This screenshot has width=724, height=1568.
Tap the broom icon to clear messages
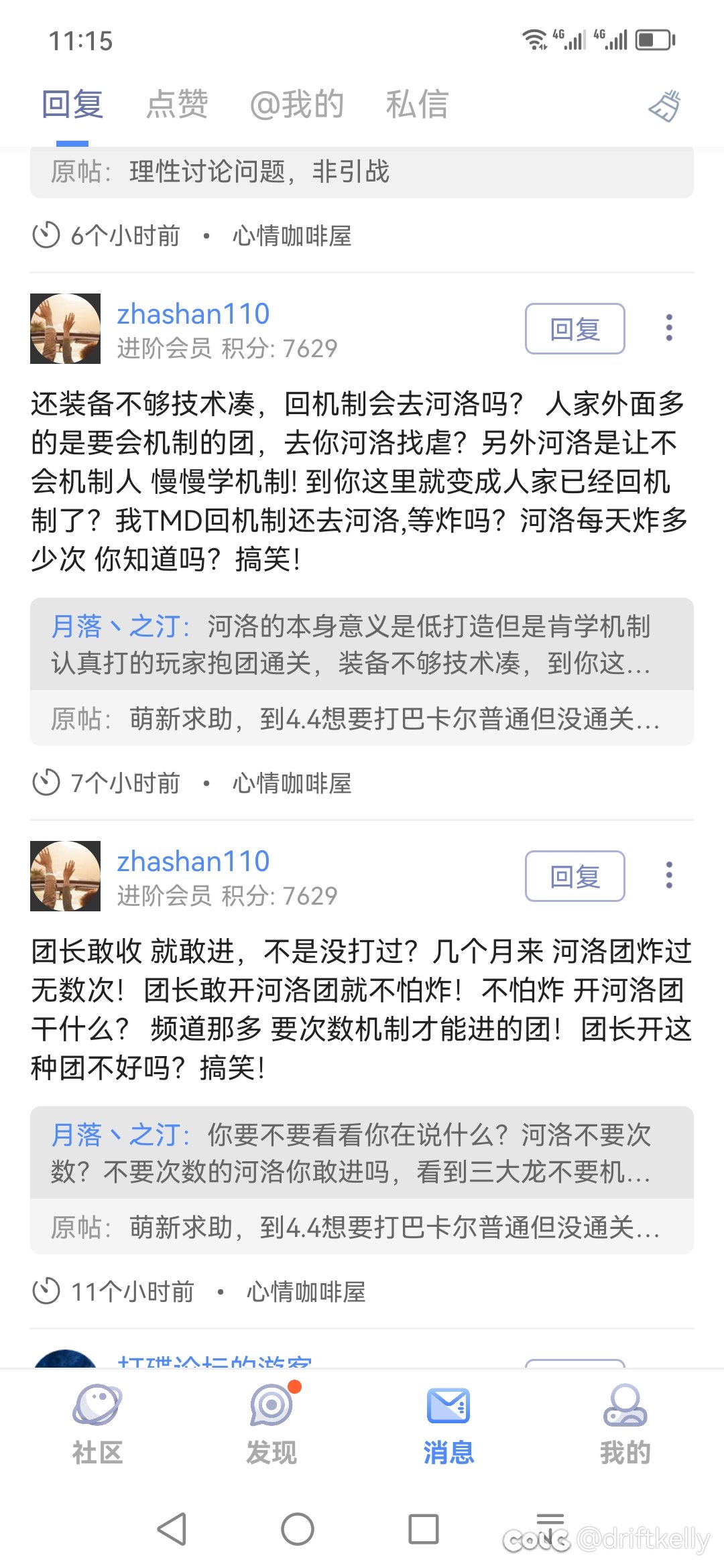(x=665, y=106)
